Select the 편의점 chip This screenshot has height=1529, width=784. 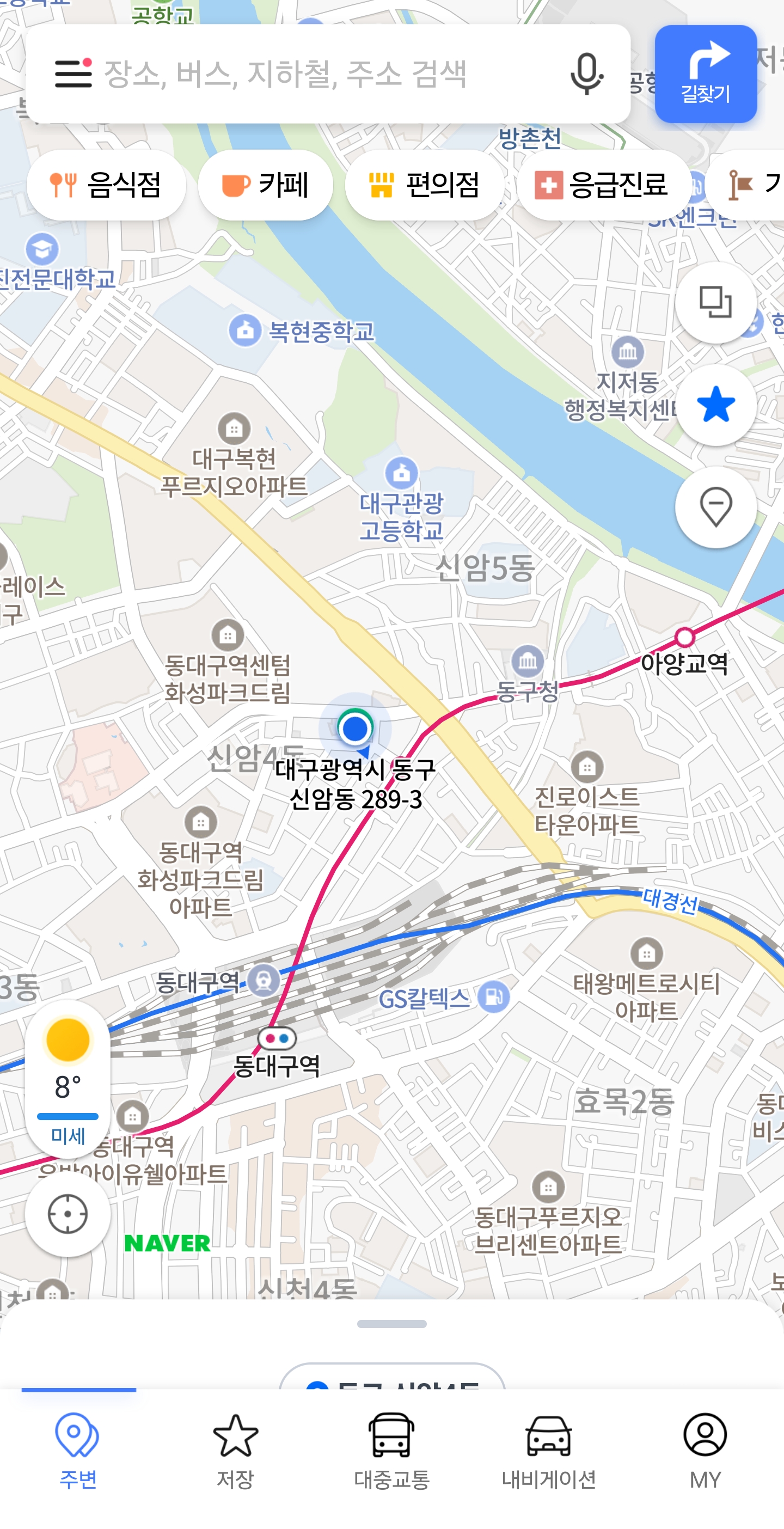pos(424,185)
